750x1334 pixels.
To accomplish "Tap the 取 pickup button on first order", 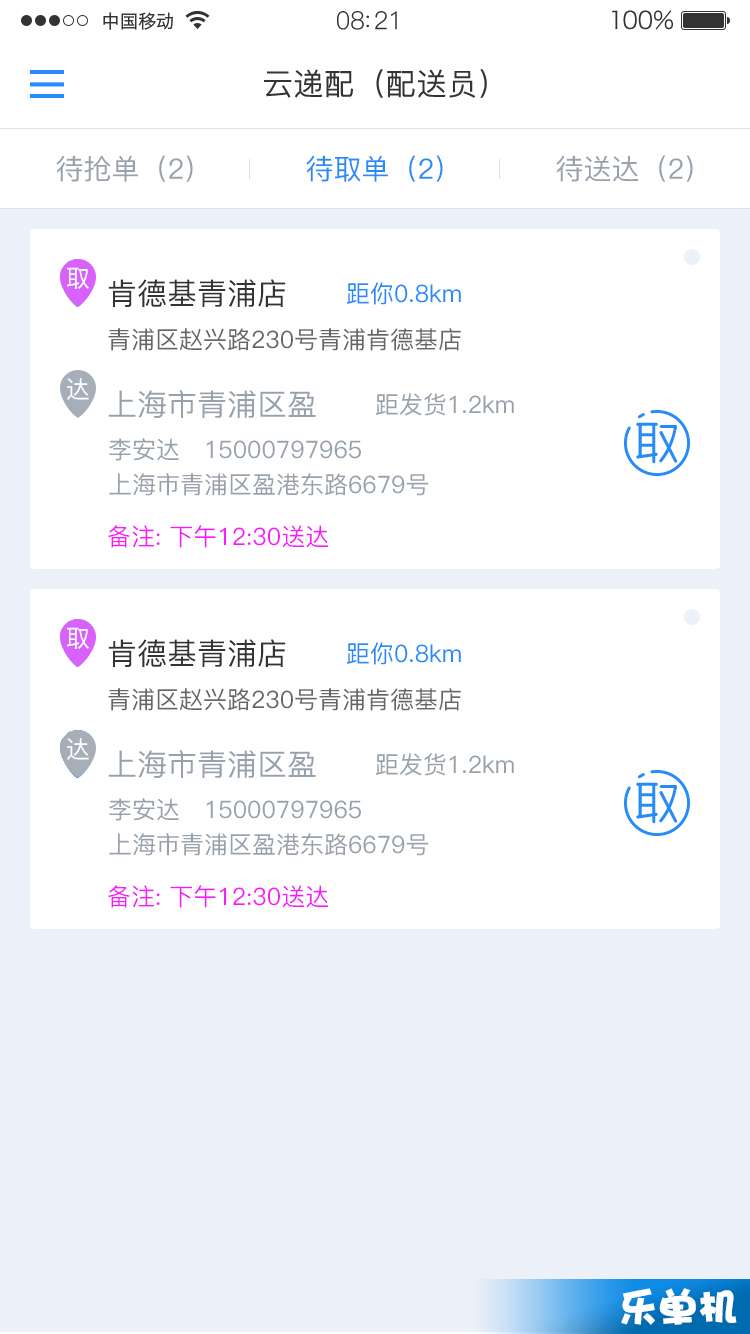I will (657, 442).
